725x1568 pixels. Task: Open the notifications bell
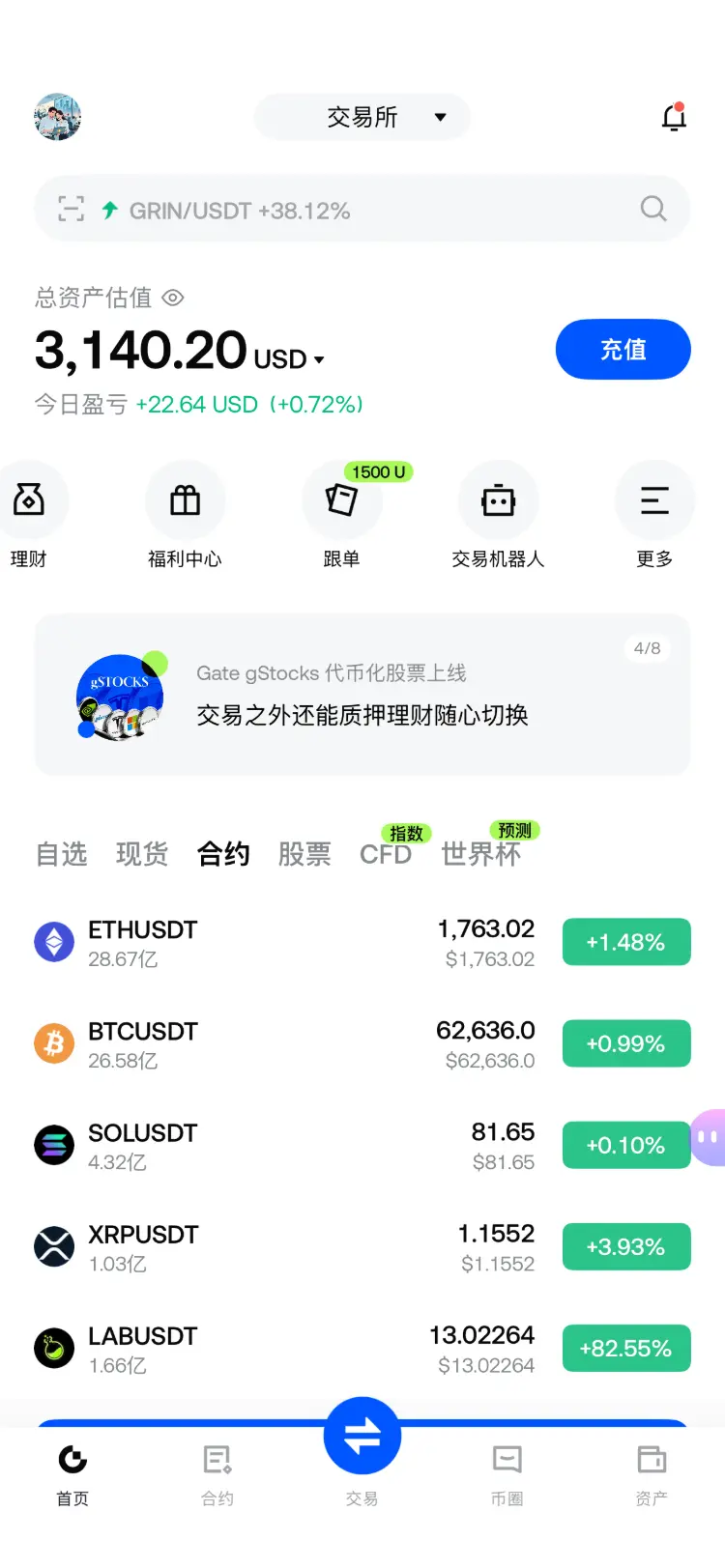pos(674,117)
